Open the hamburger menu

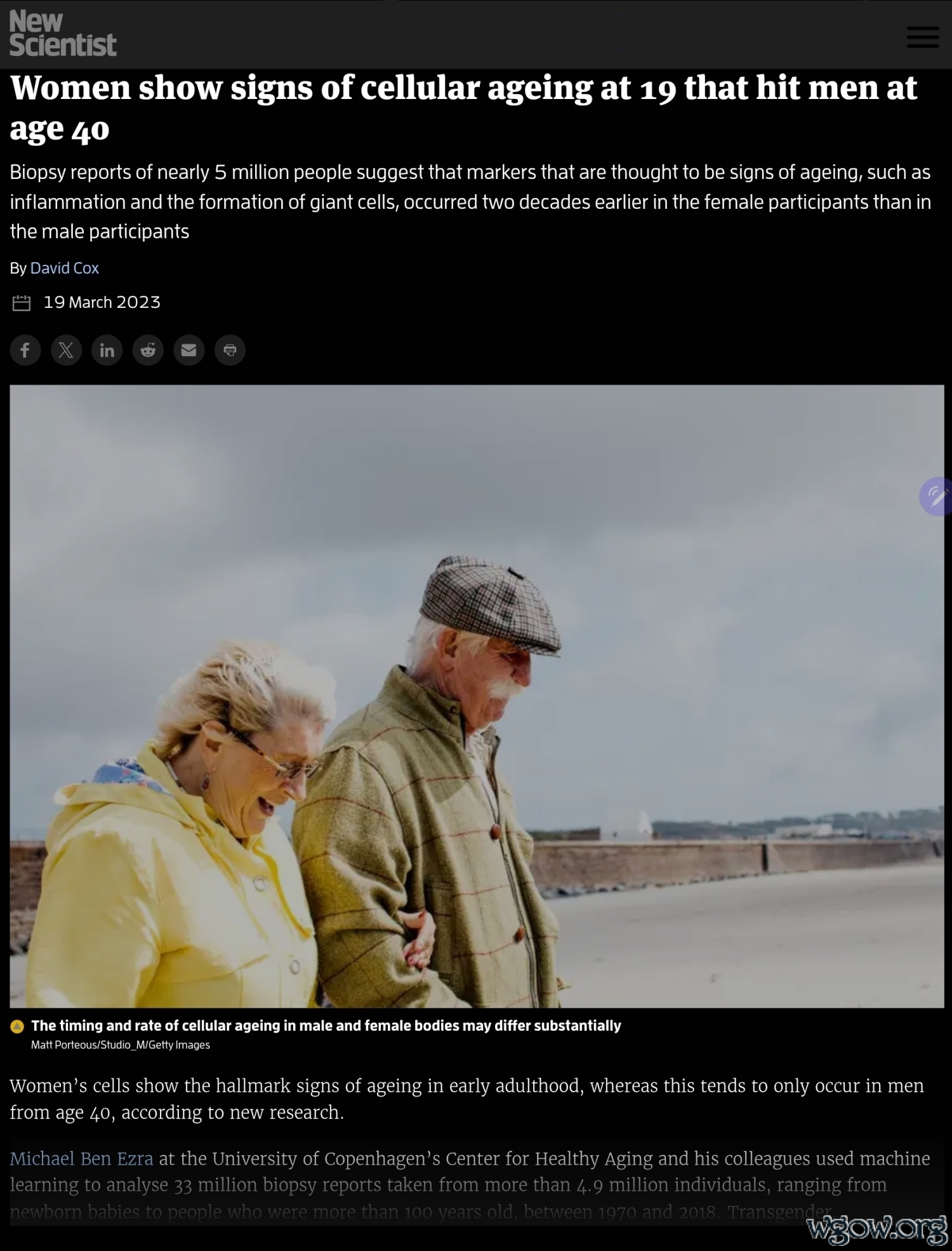922,37
